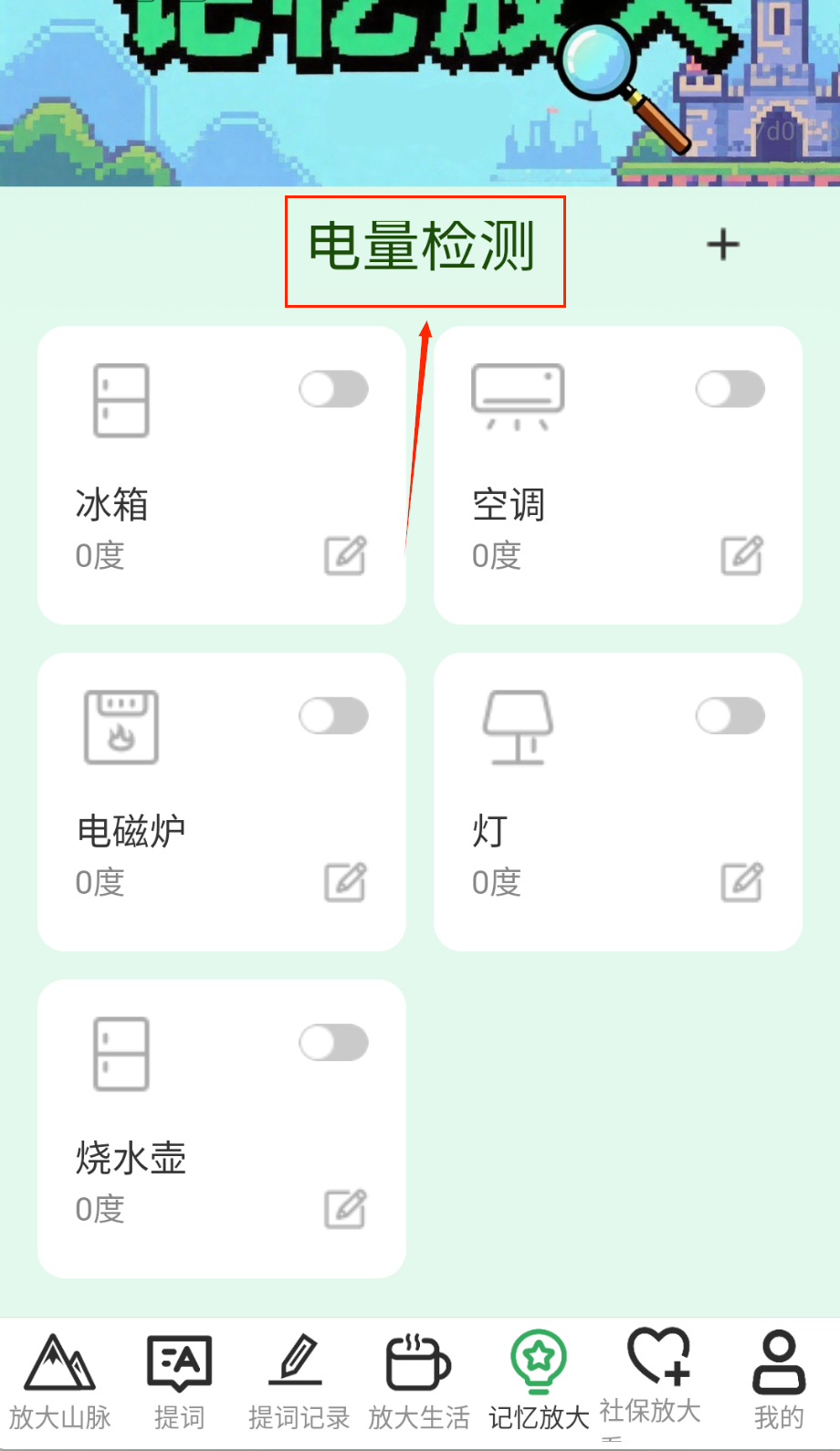Edit the 冰箱 device card
The height and width of the screenshot is (1451, 840).
tap(345, 555)
